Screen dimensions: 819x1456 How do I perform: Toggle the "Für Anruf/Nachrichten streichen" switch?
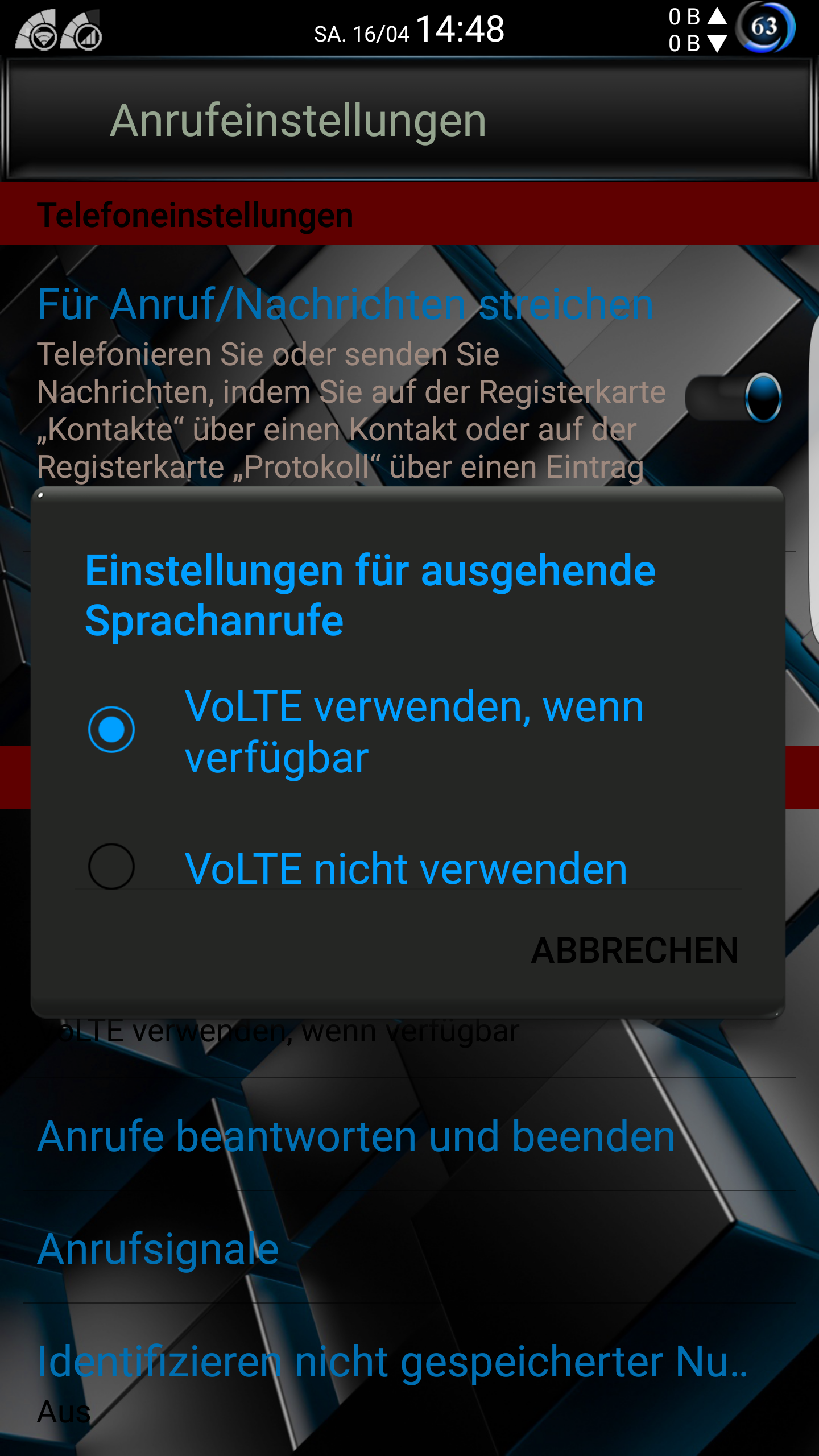point(734,398)
